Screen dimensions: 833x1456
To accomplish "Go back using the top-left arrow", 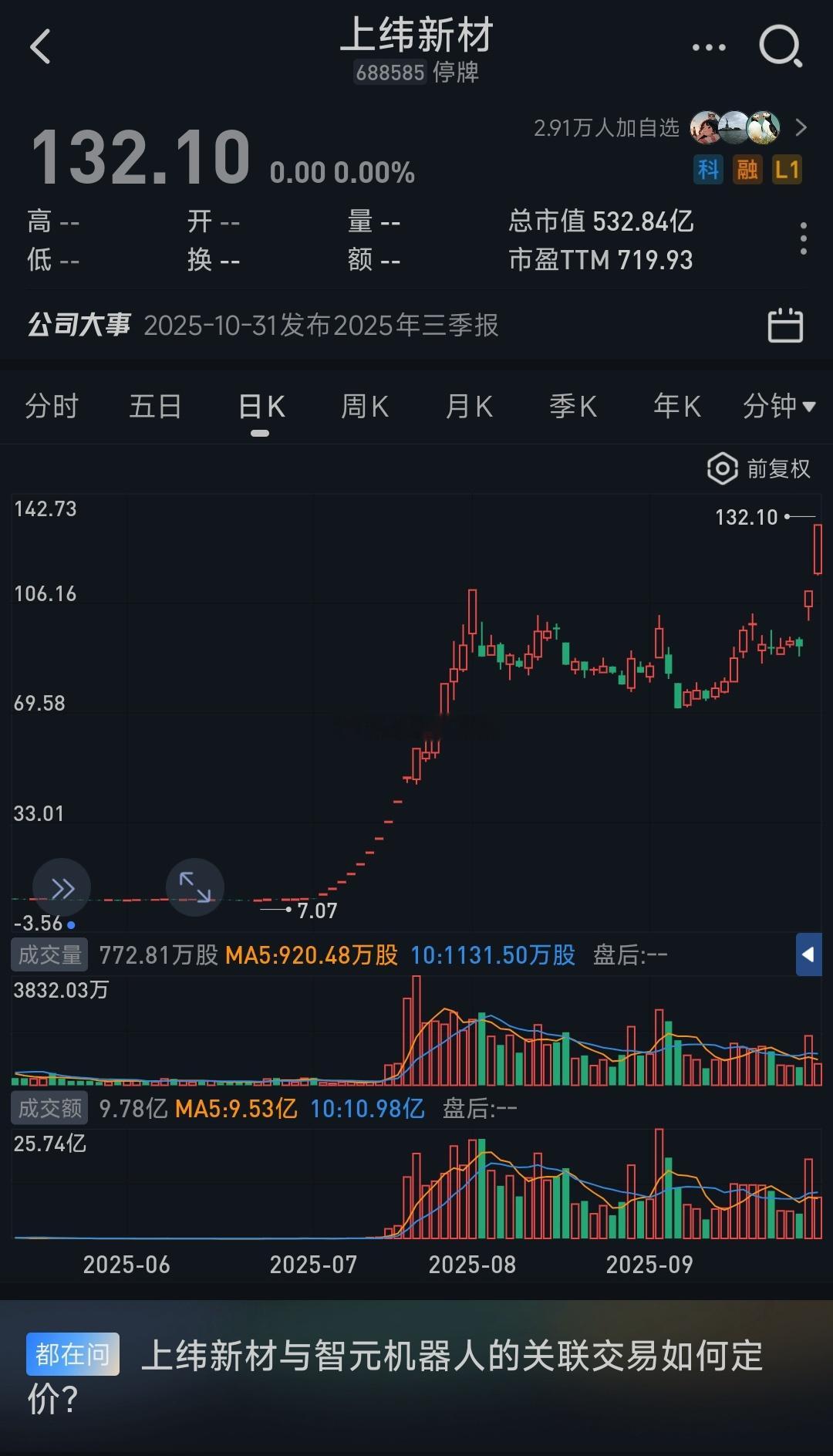I will 40,46.
